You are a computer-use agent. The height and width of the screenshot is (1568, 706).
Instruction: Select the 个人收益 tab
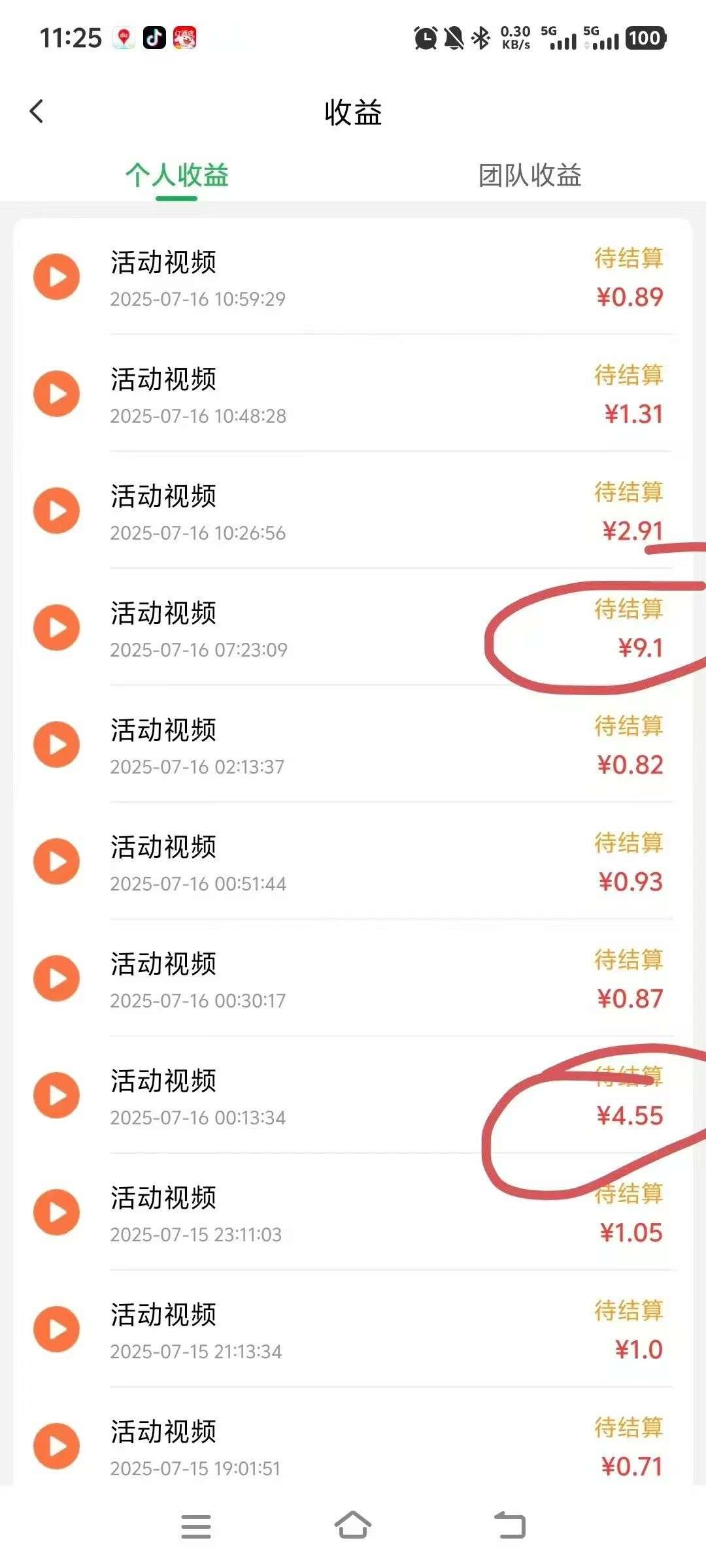click(176, 175)
